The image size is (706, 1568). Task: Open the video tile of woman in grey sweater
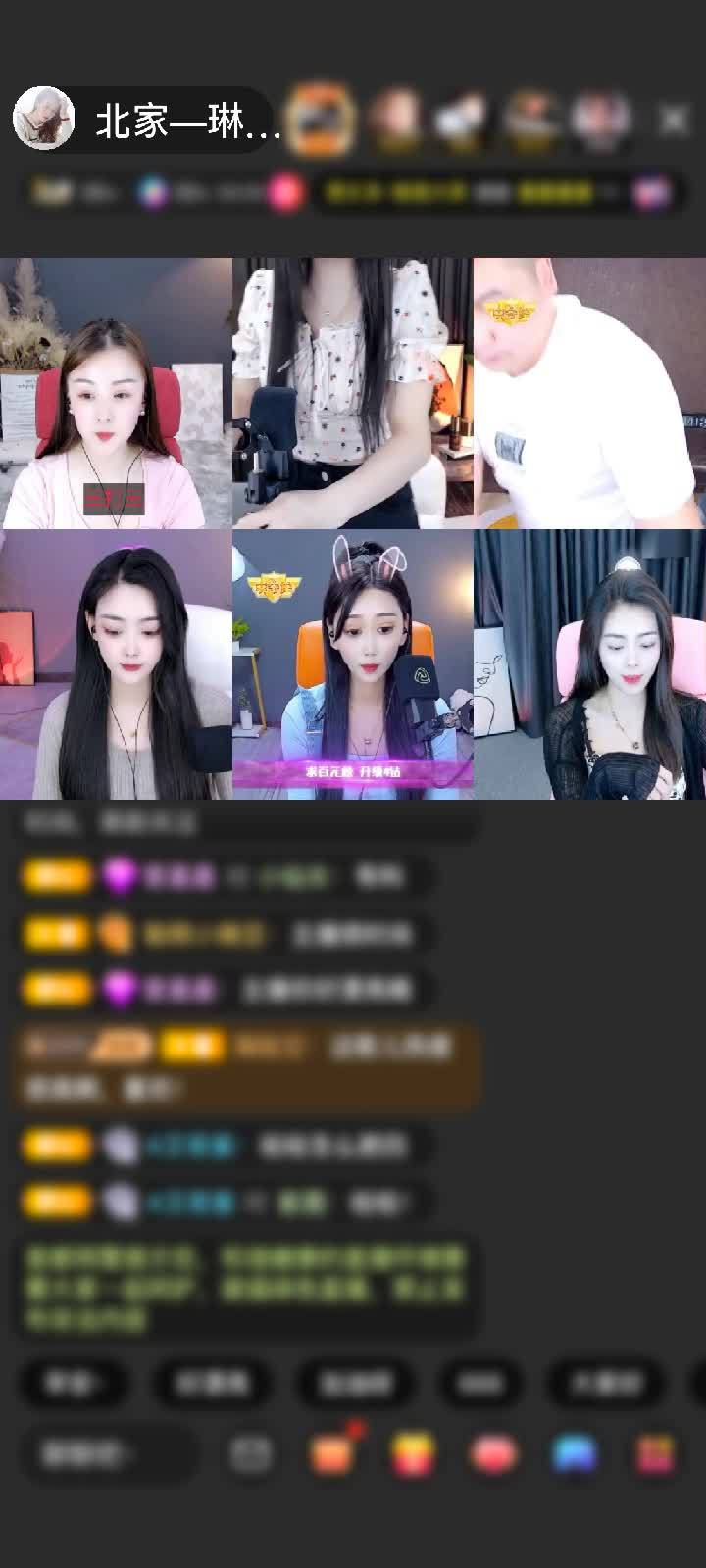[x=116, y=665]
